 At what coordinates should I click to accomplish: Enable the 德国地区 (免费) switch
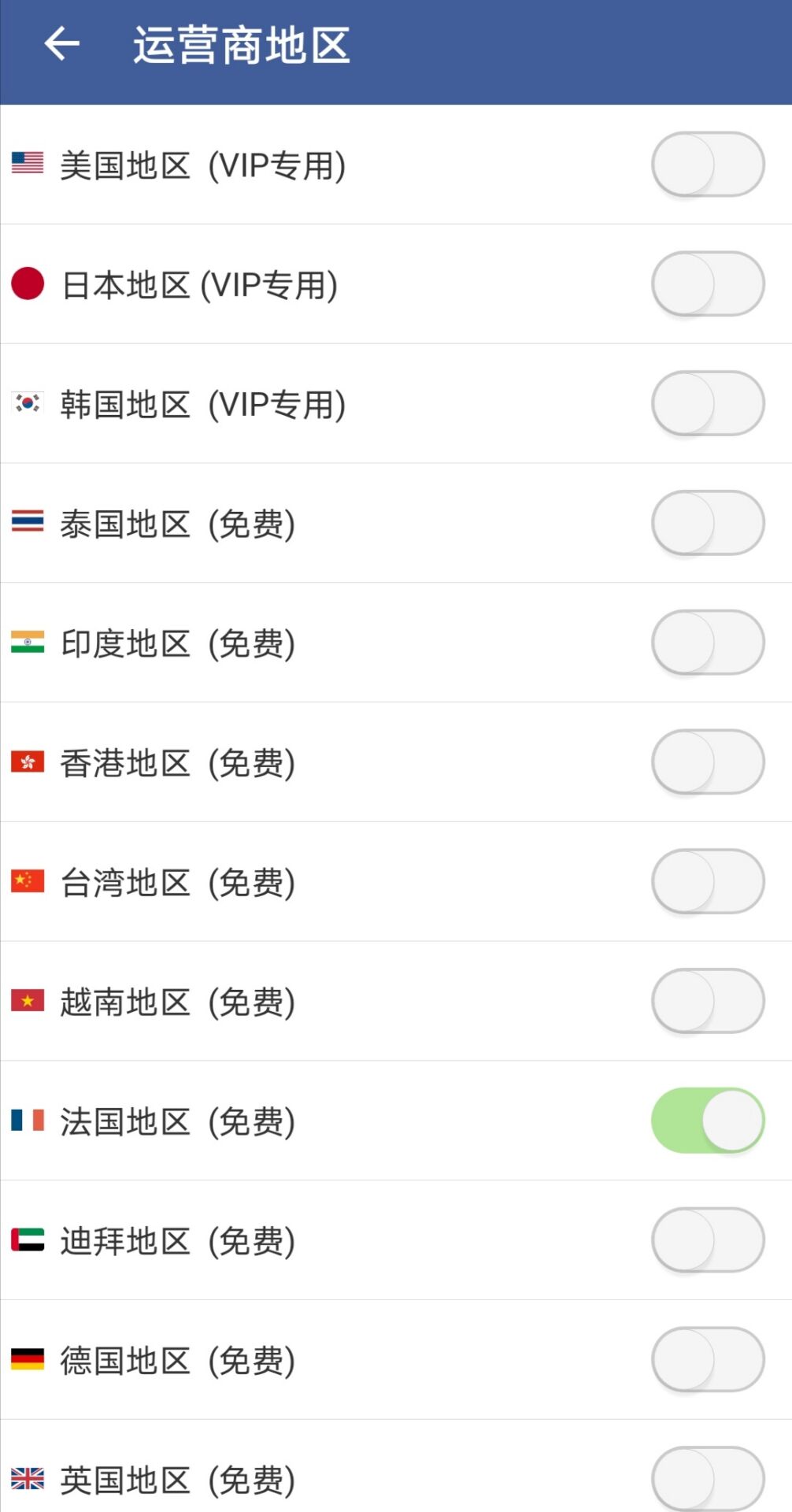click(x=707, y=1359)
